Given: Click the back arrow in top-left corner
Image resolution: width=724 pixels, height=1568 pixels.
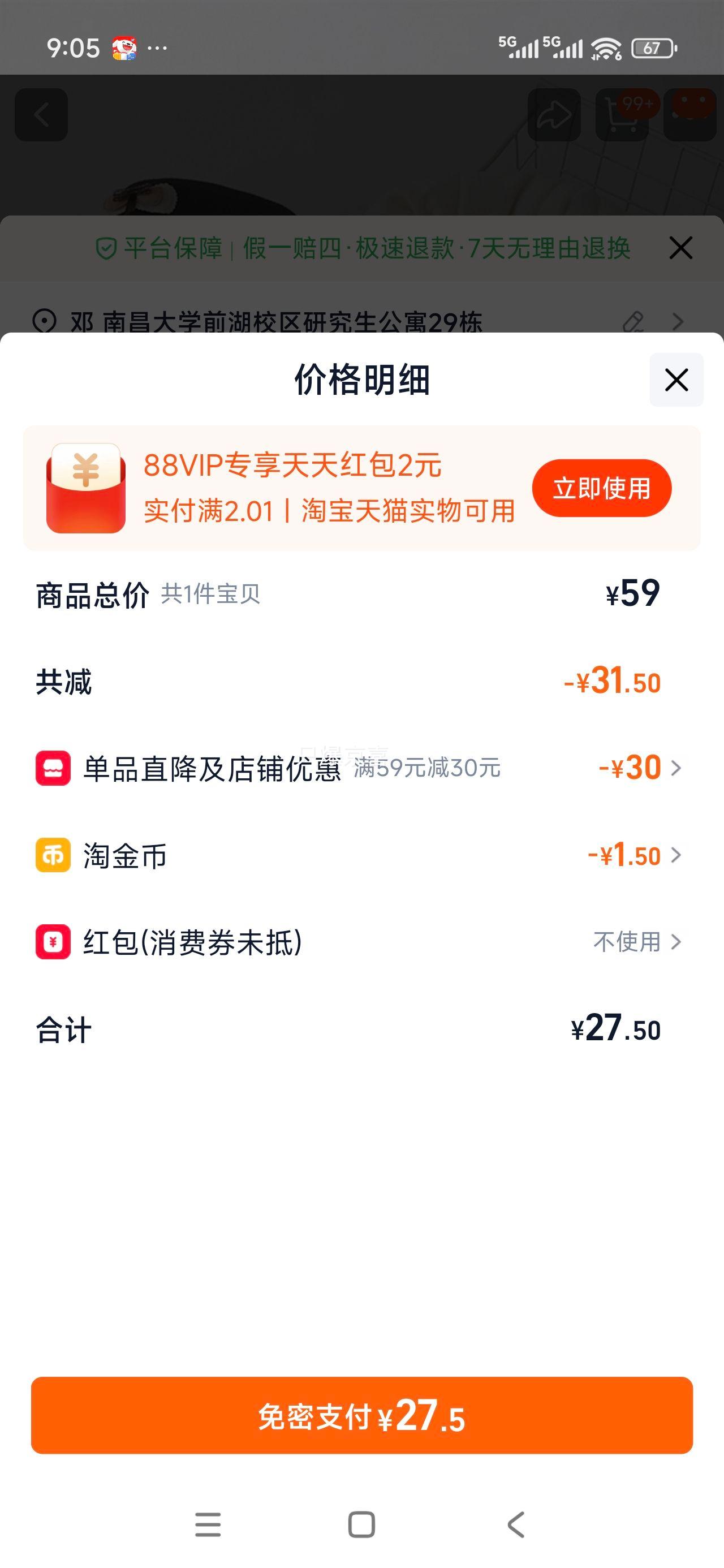Looking at the screenshot, I should (41, 115).
